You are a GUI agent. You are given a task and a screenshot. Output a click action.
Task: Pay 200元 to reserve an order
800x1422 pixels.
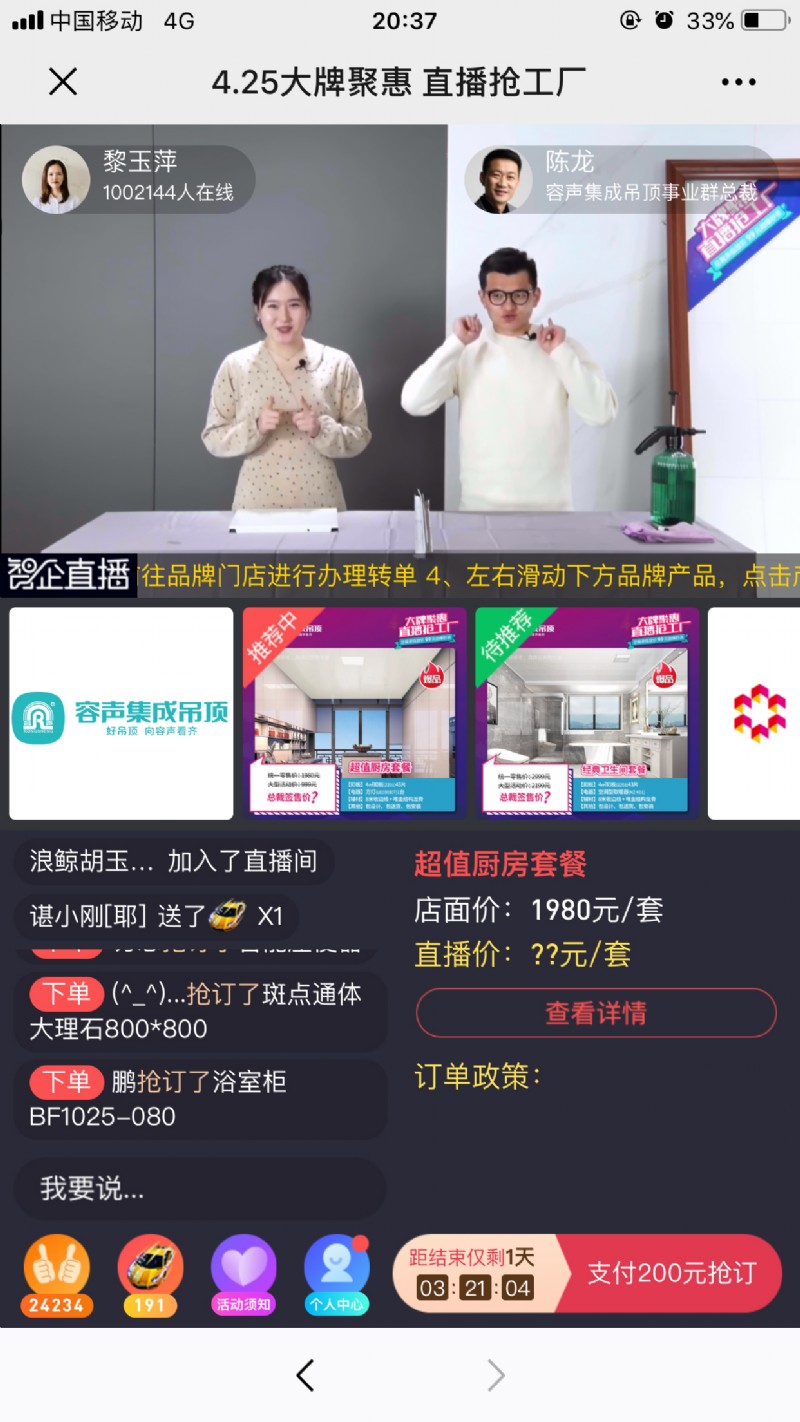click(x=670, y=1273)
